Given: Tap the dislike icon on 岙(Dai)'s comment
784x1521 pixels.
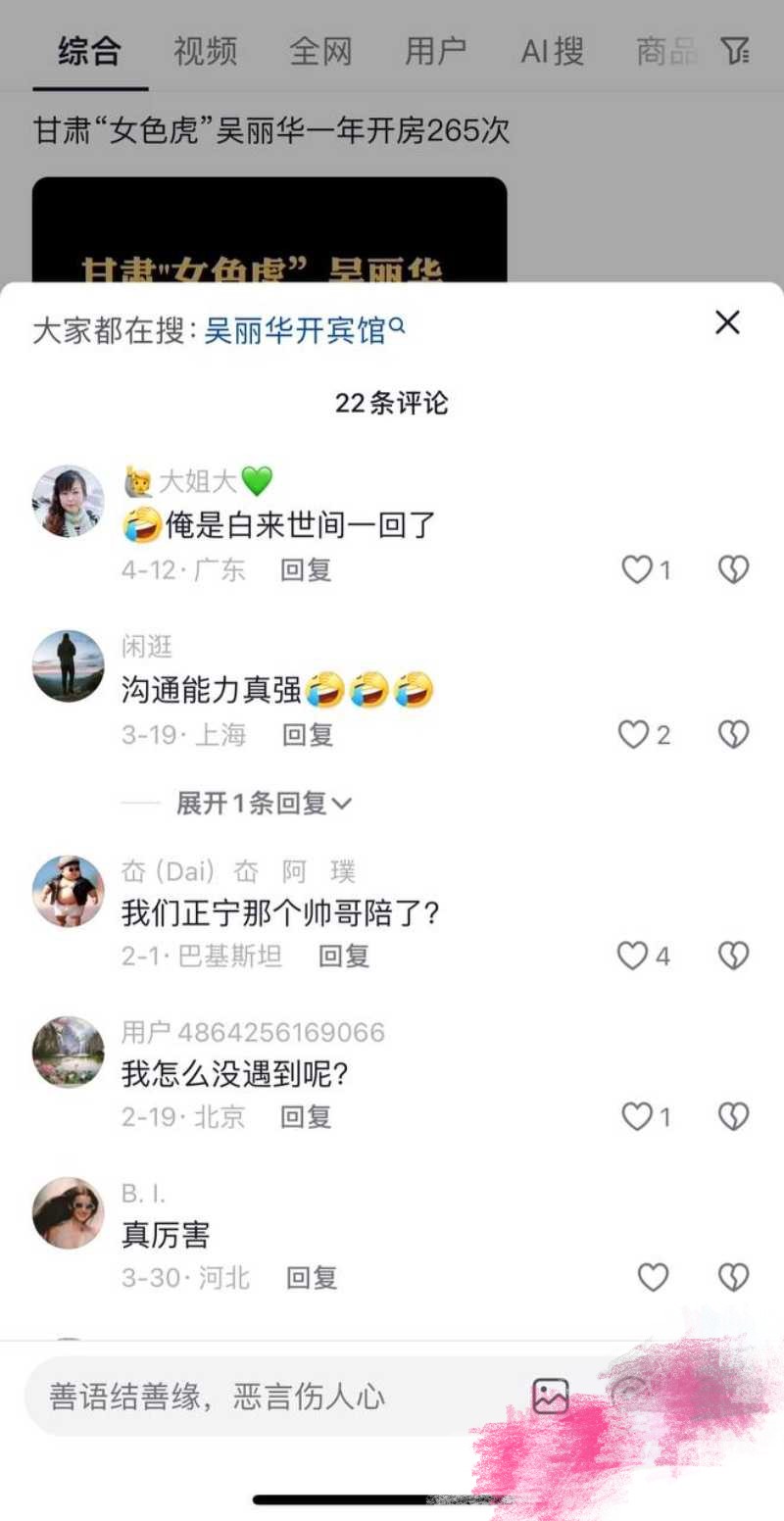Looking at the screenshot, I should (733, 955).
